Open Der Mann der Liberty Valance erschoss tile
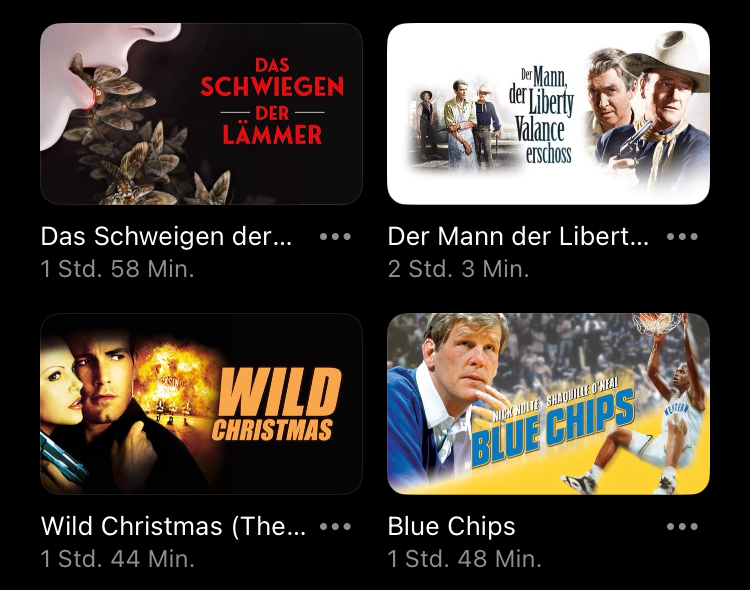The width and height of the screenshot is (750, 590). 548,114
